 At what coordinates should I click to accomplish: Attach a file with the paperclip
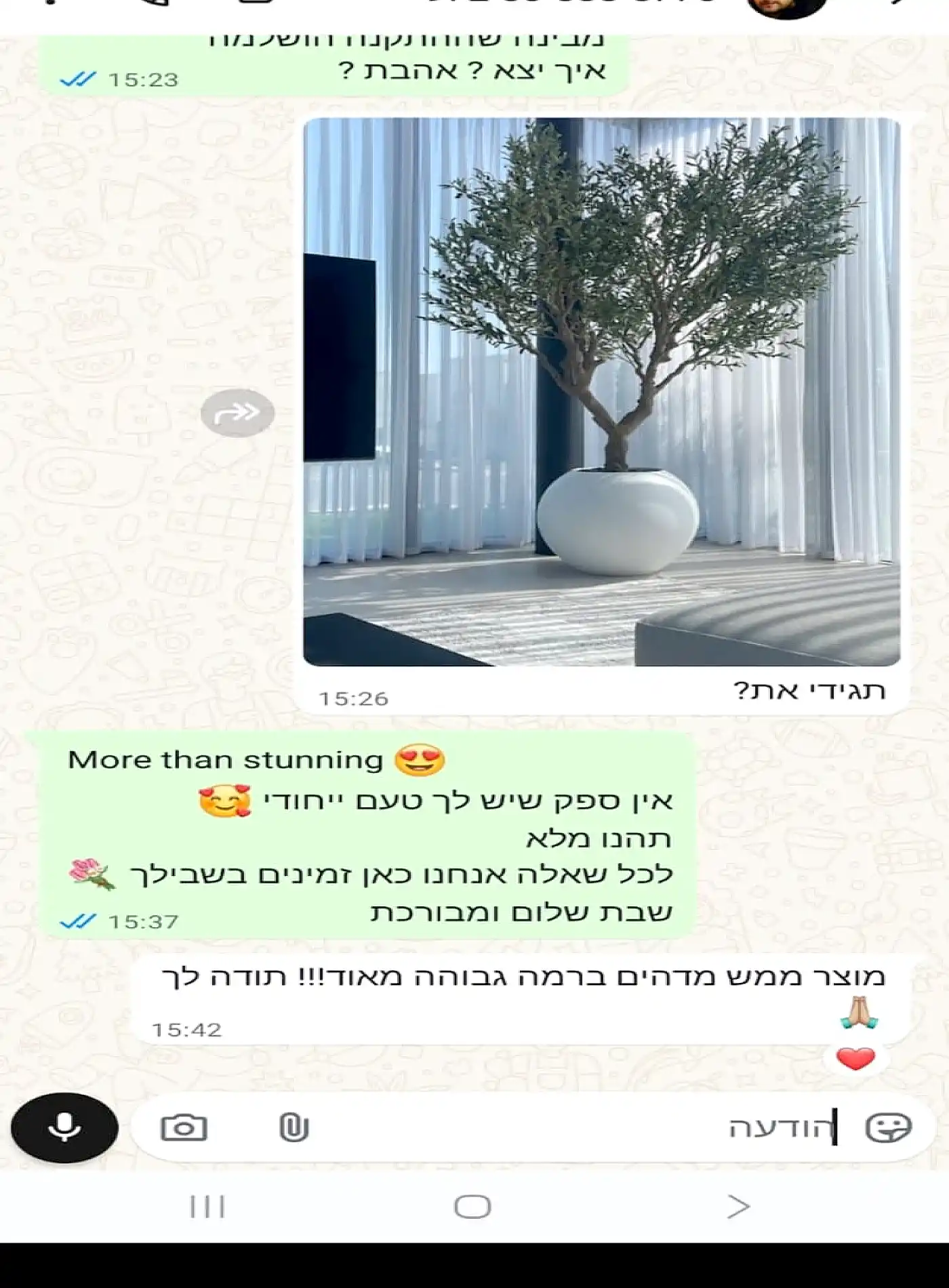click(x=294, y=1128)
